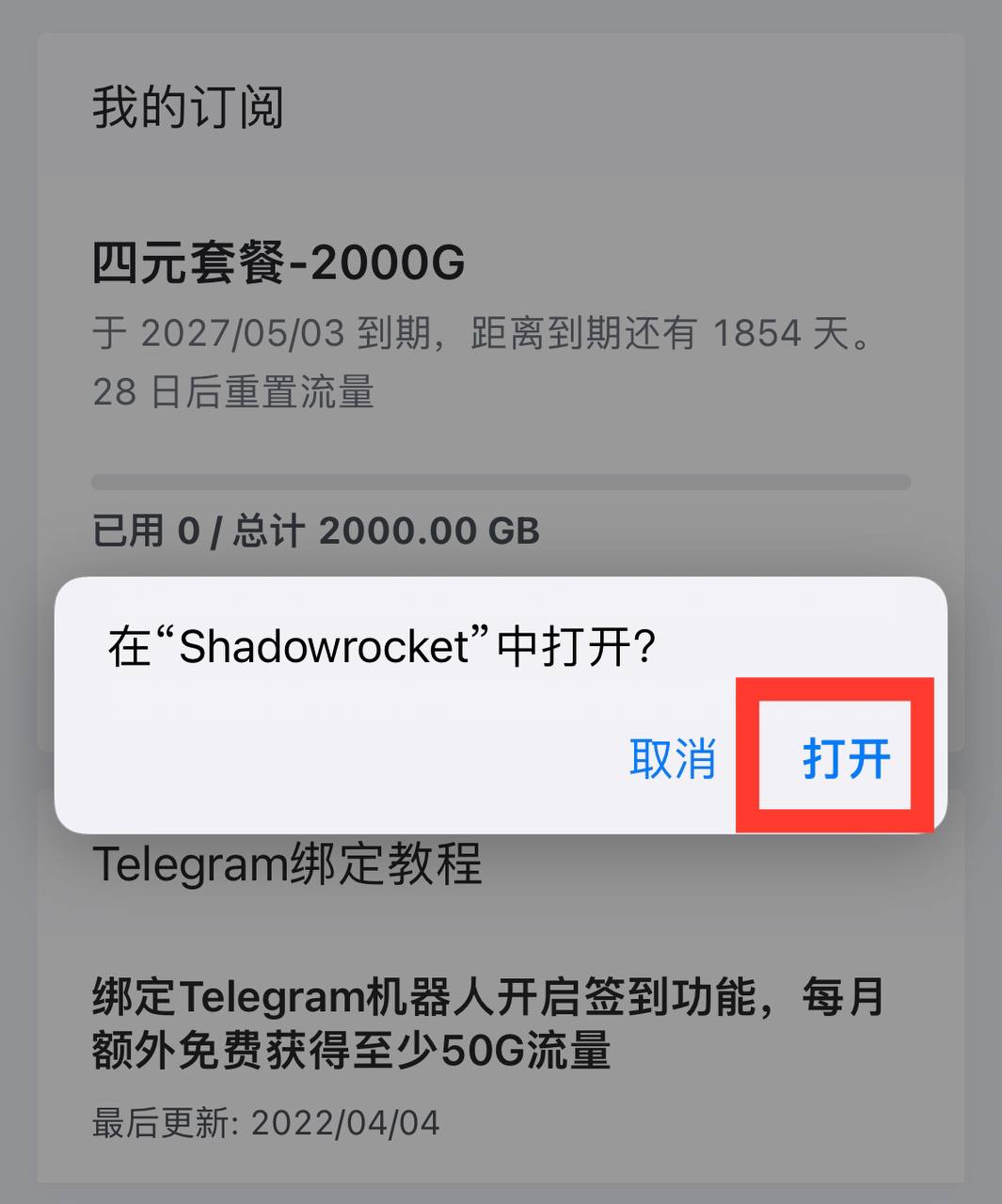Tap 取消 to dismiss the dialog
The image size is (1002, 1204).
(673, 758)
